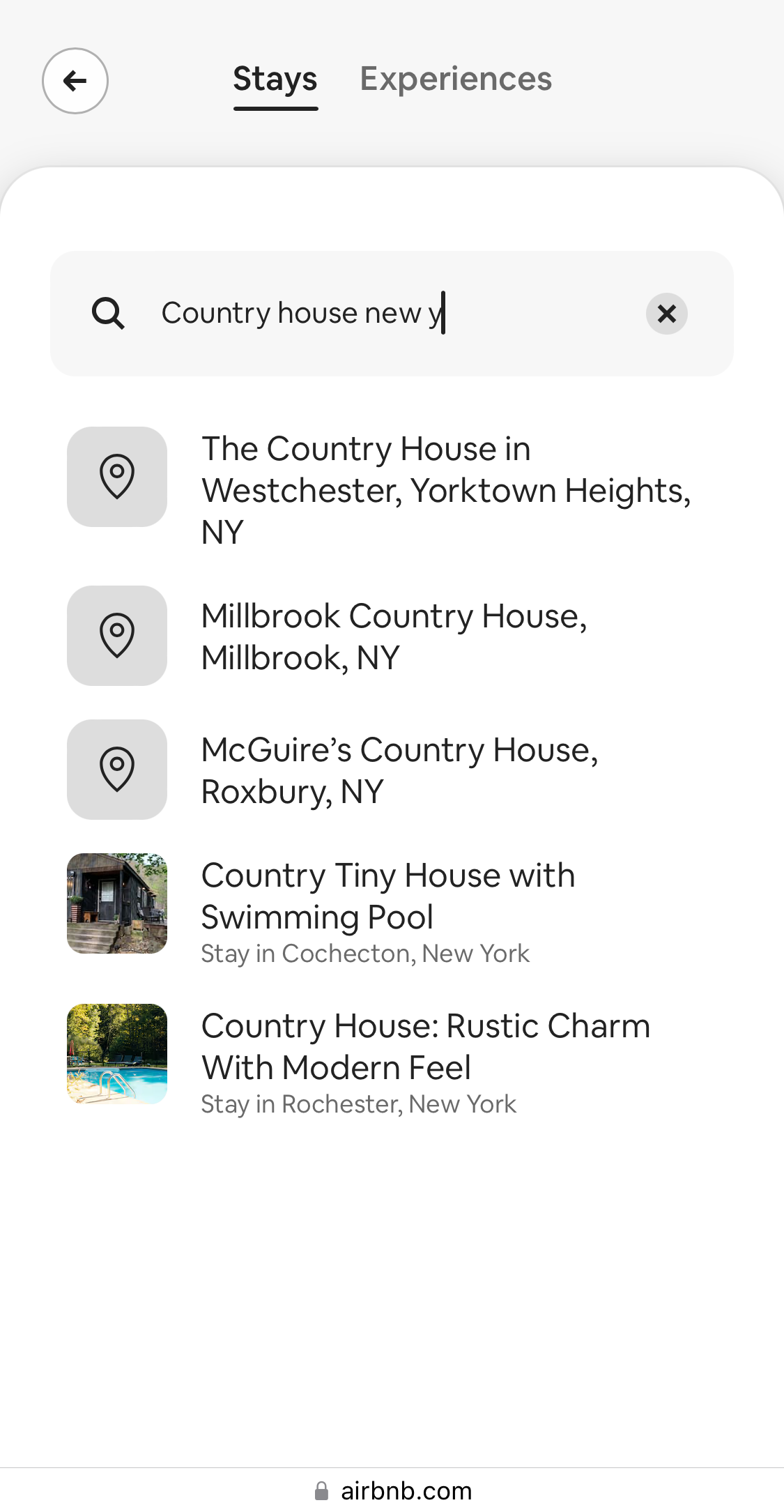Clear the search field with the X icon
The image size is (784, 1512).
point(667,314)
